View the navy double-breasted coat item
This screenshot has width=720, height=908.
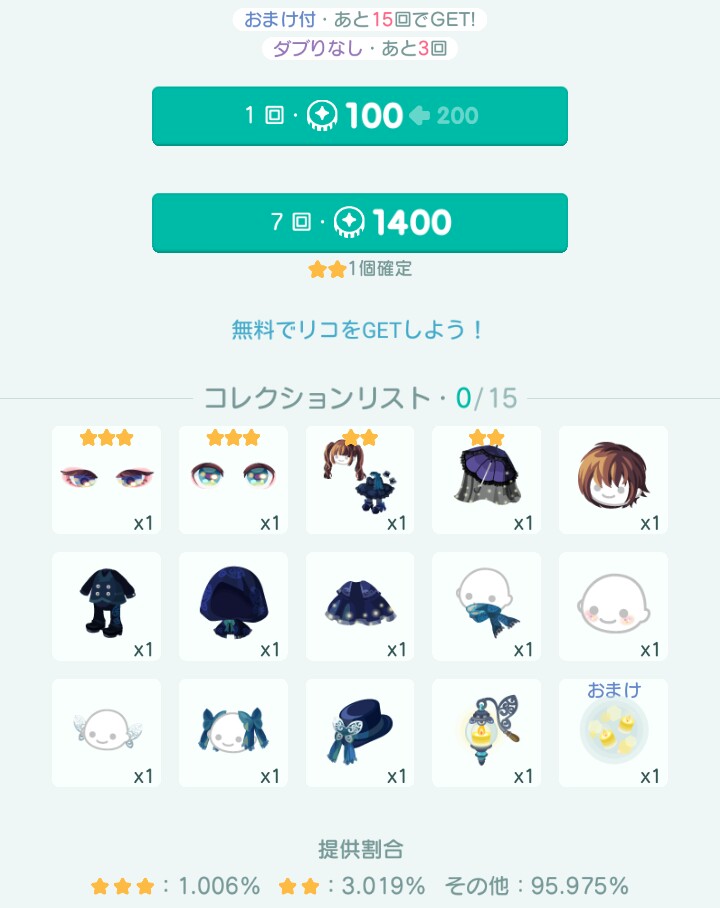click(x=106, y=606)
